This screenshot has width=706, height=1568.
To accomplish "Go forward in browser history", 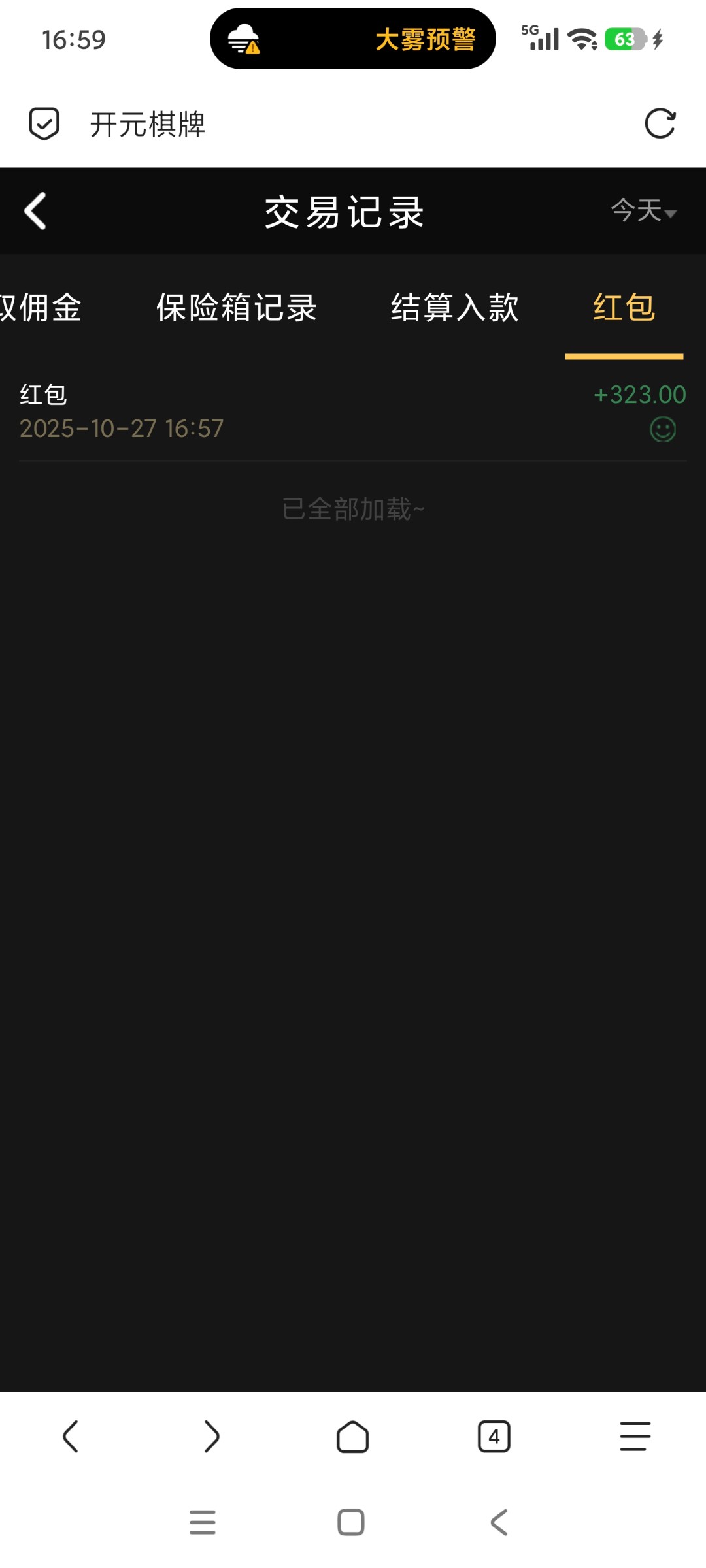I will point(212,1437).
